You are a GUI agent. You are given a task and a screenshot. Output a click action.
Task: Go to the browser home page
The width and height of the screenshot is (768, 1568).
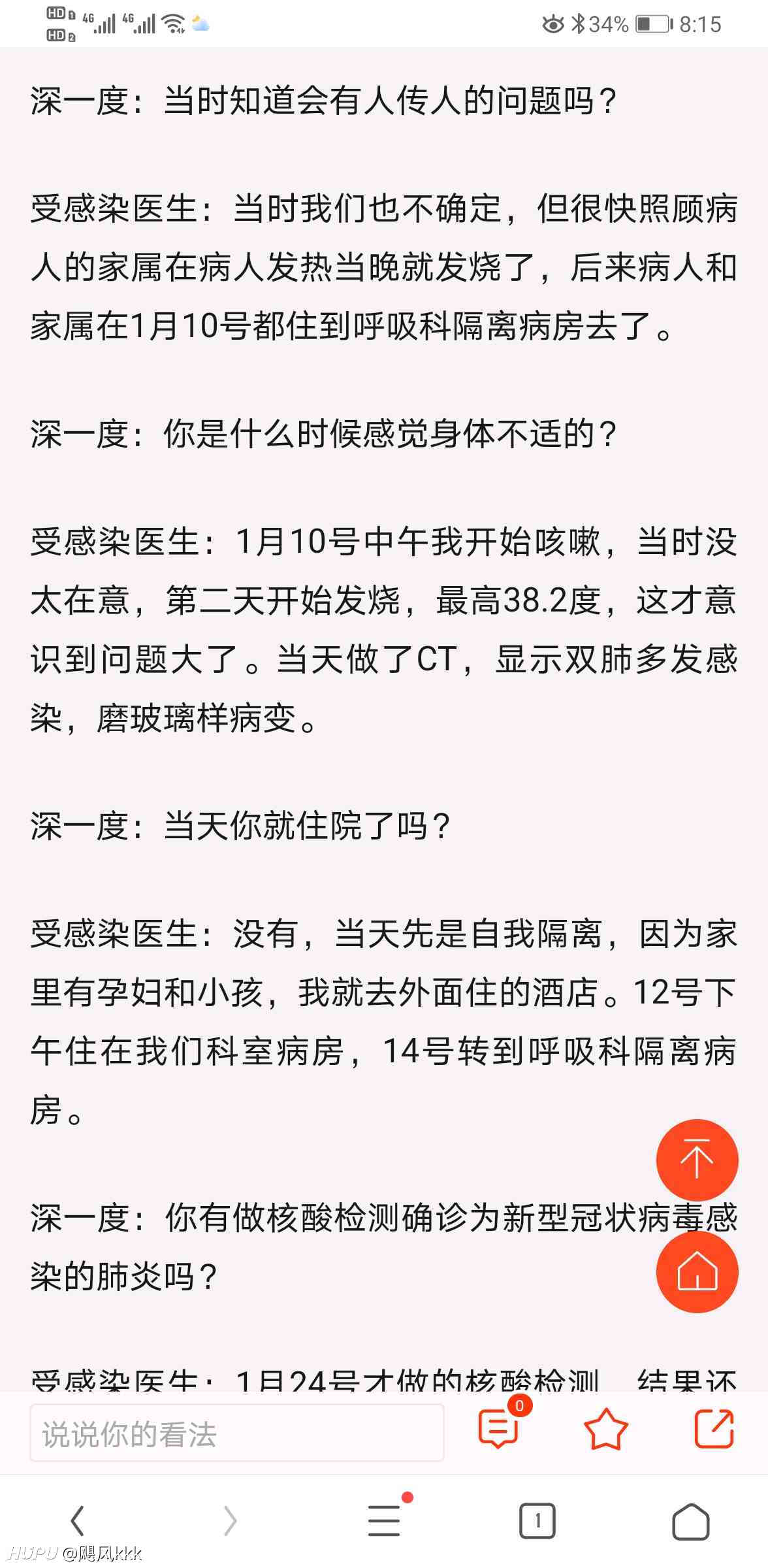click(x=690, y=1521)
